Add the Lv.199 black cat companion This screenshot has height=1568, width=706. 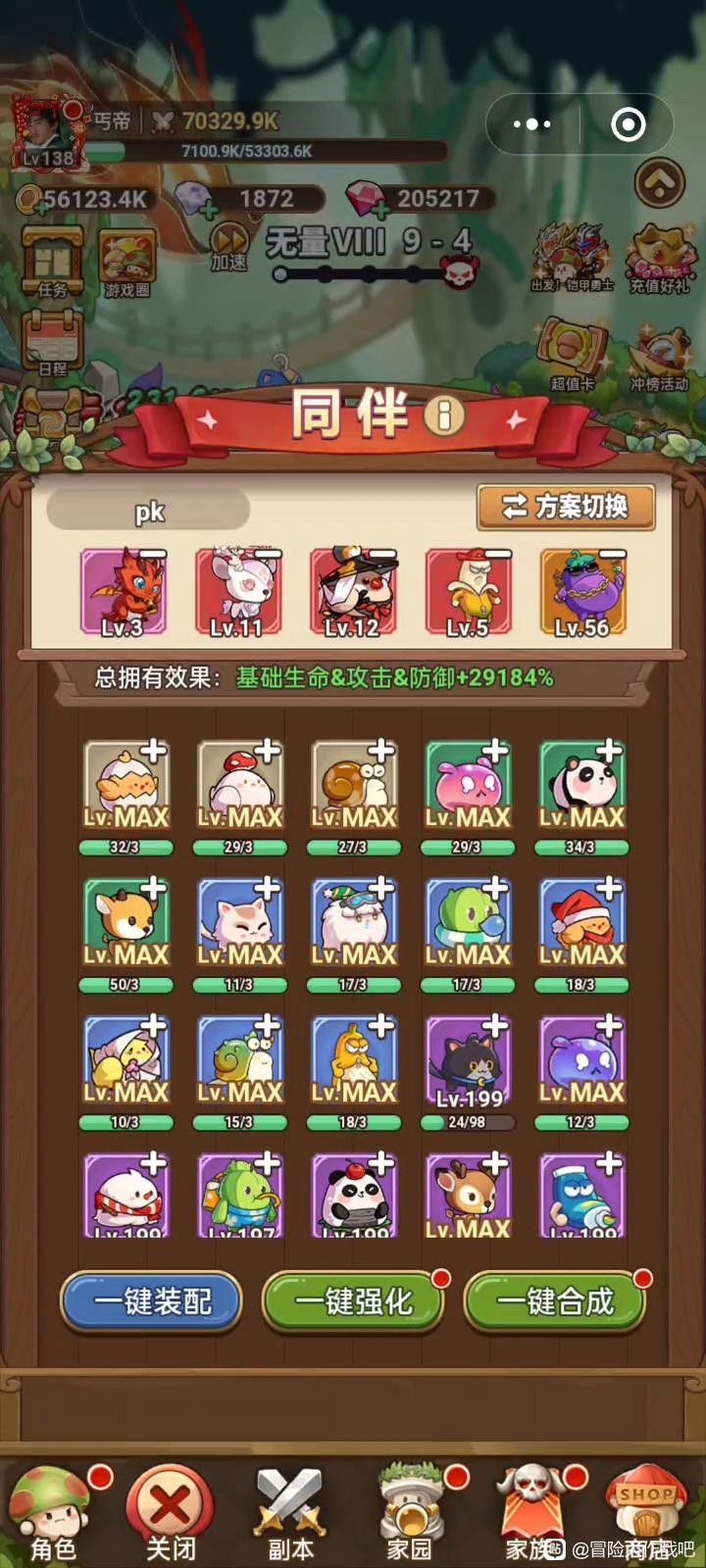coord(495,1027)
